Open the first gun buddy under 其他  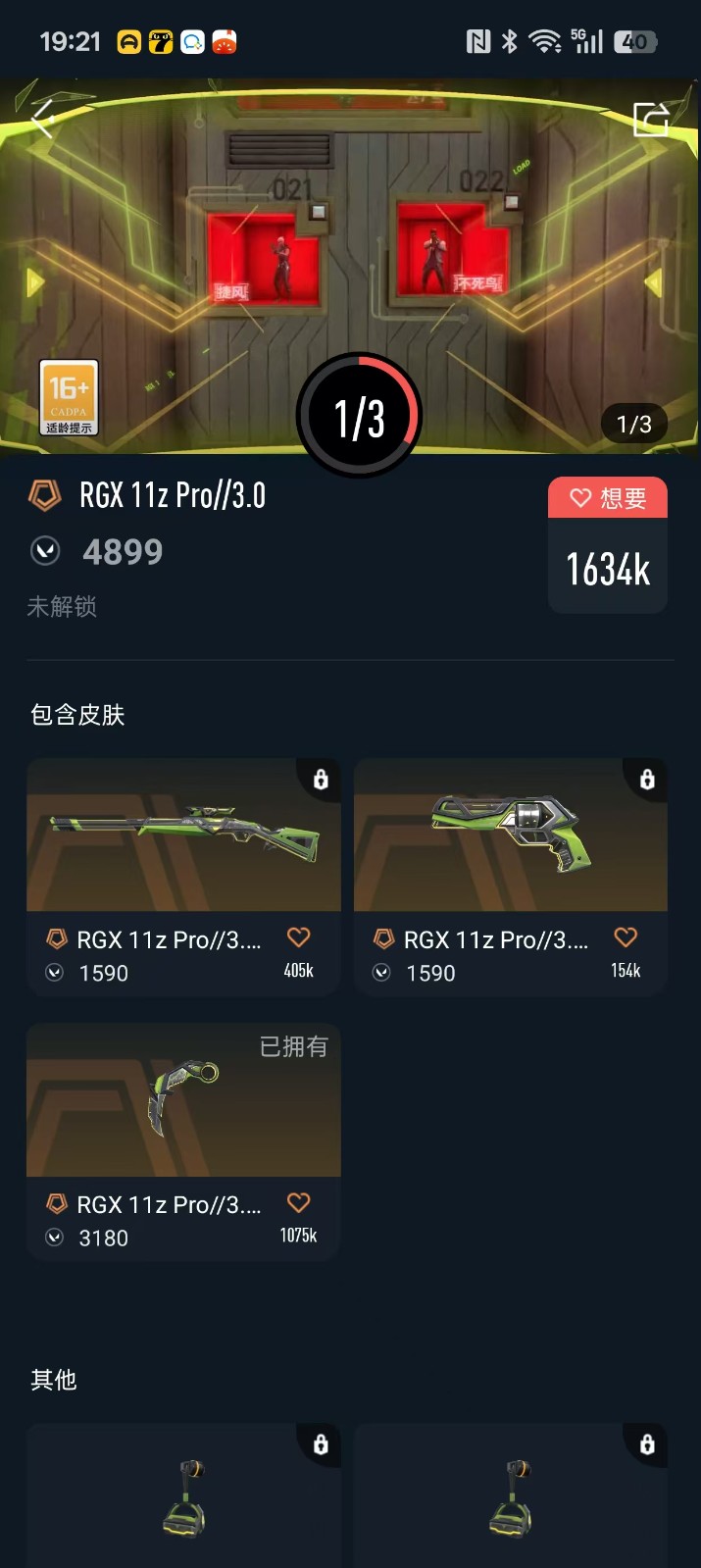[x=183, y=1495]
